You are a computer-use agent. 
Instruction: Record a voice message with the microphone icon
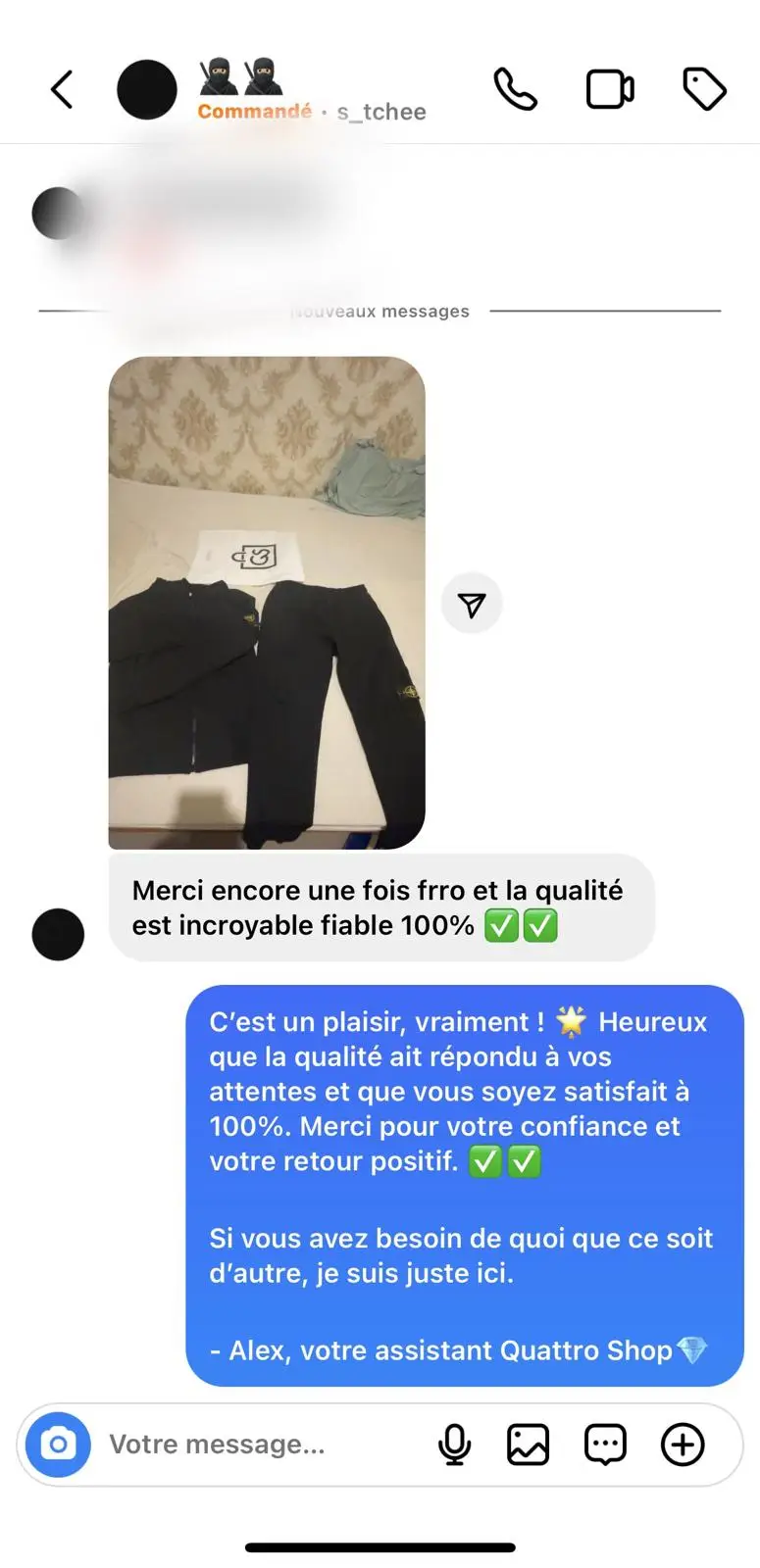click(x=453, y=1444)
